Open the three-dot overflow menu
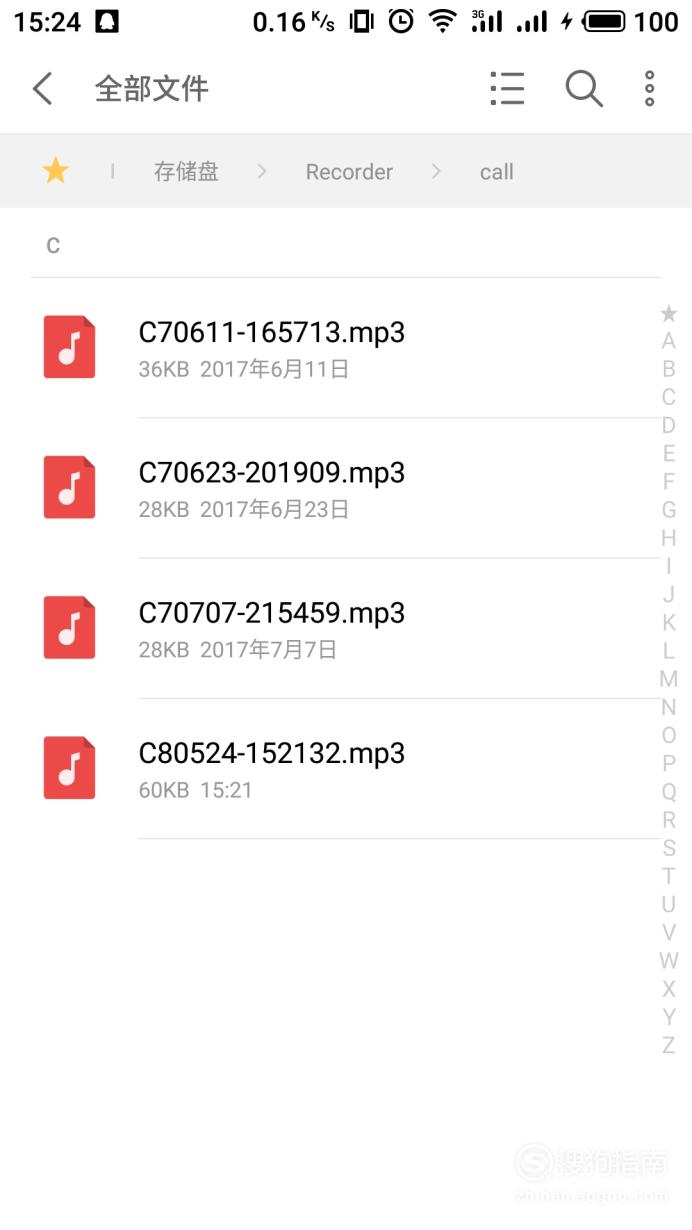The height and width of the screenshot is (1230, 692). [649, 89]
